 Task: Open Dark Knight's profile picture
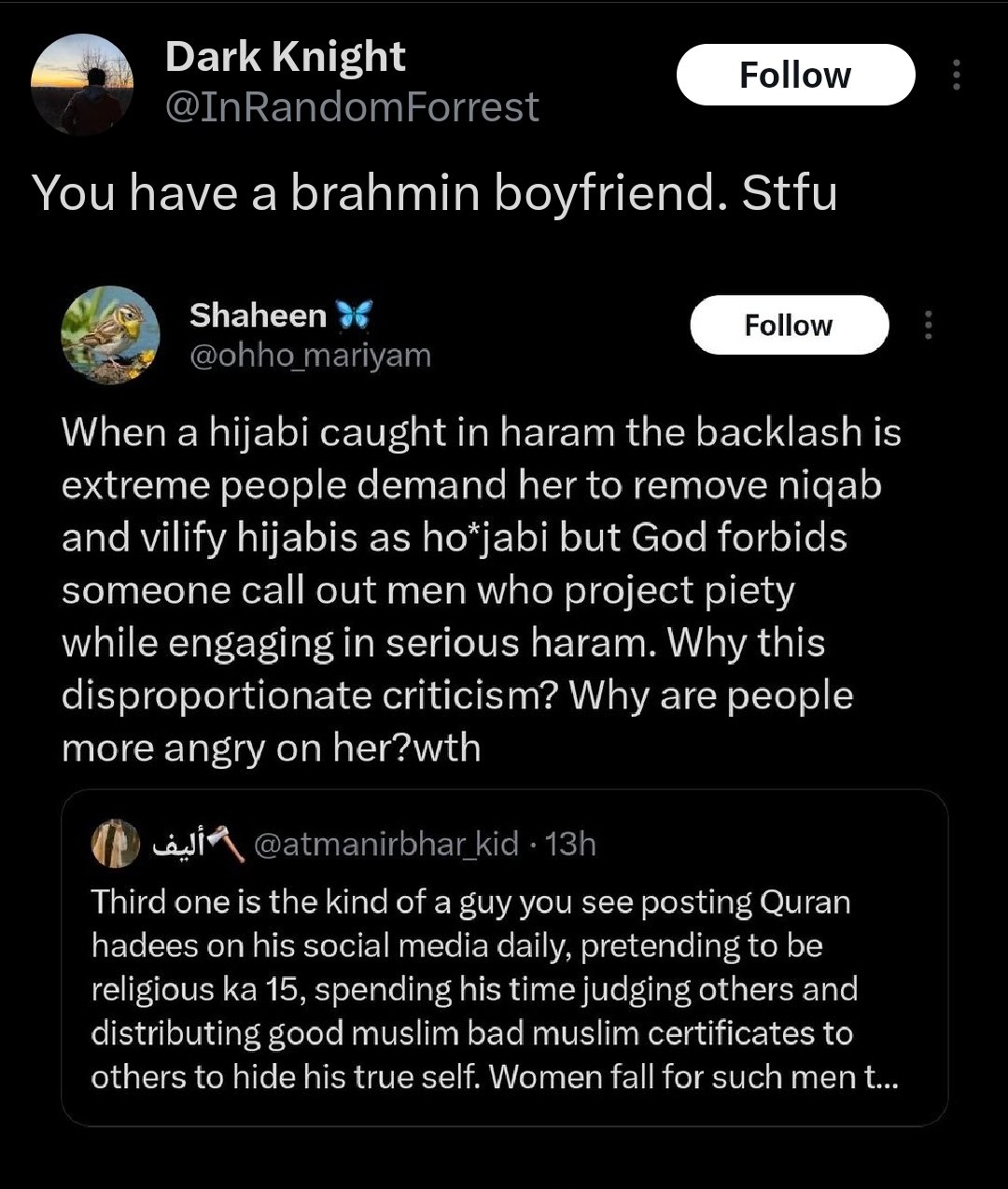point(81,85)
